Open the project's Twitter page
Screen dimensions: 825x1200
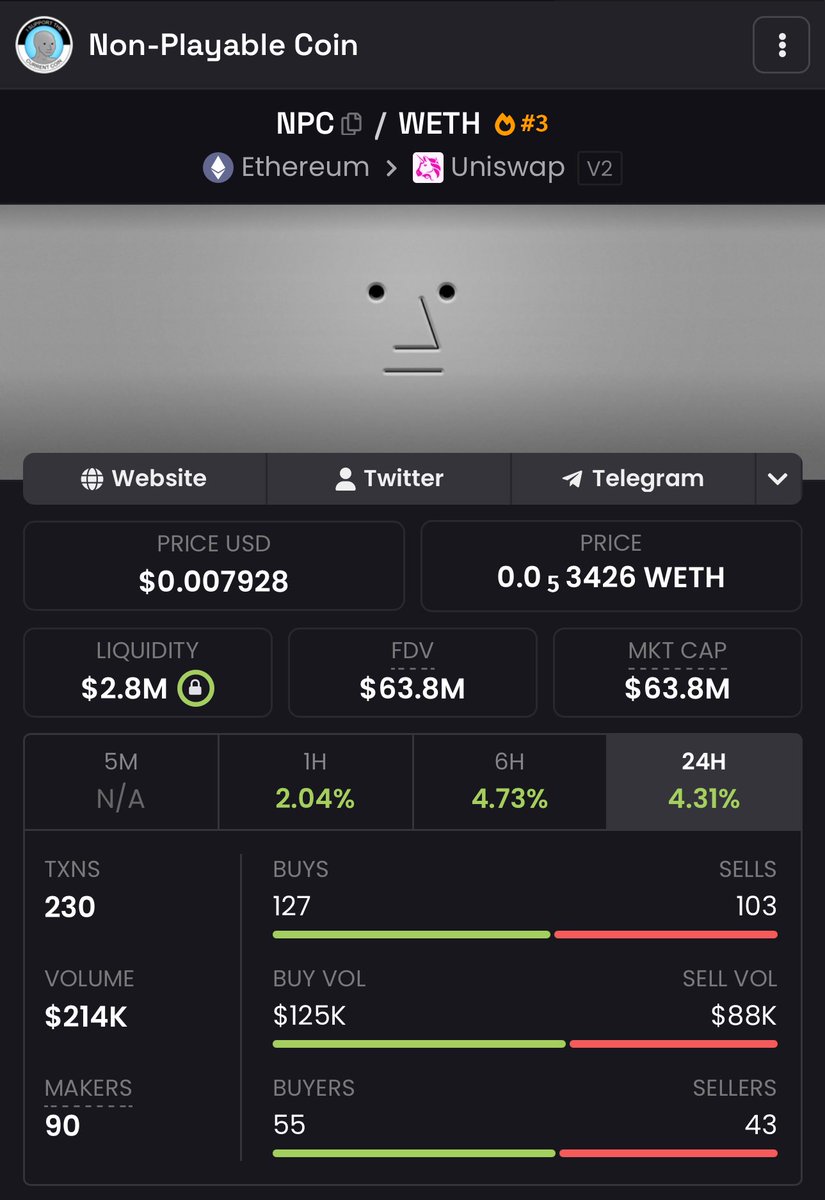pos(389,479)
